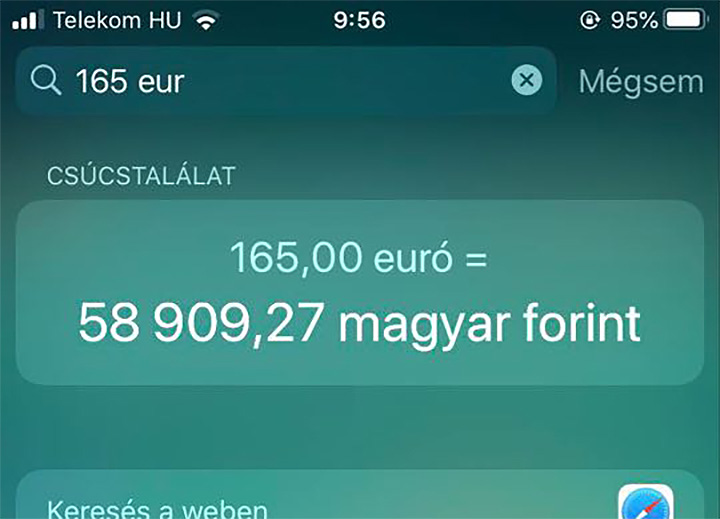This screenshot has height=519, width=720.
Task: Cancel search with Mégsem
Action: (x=640, y=82)
